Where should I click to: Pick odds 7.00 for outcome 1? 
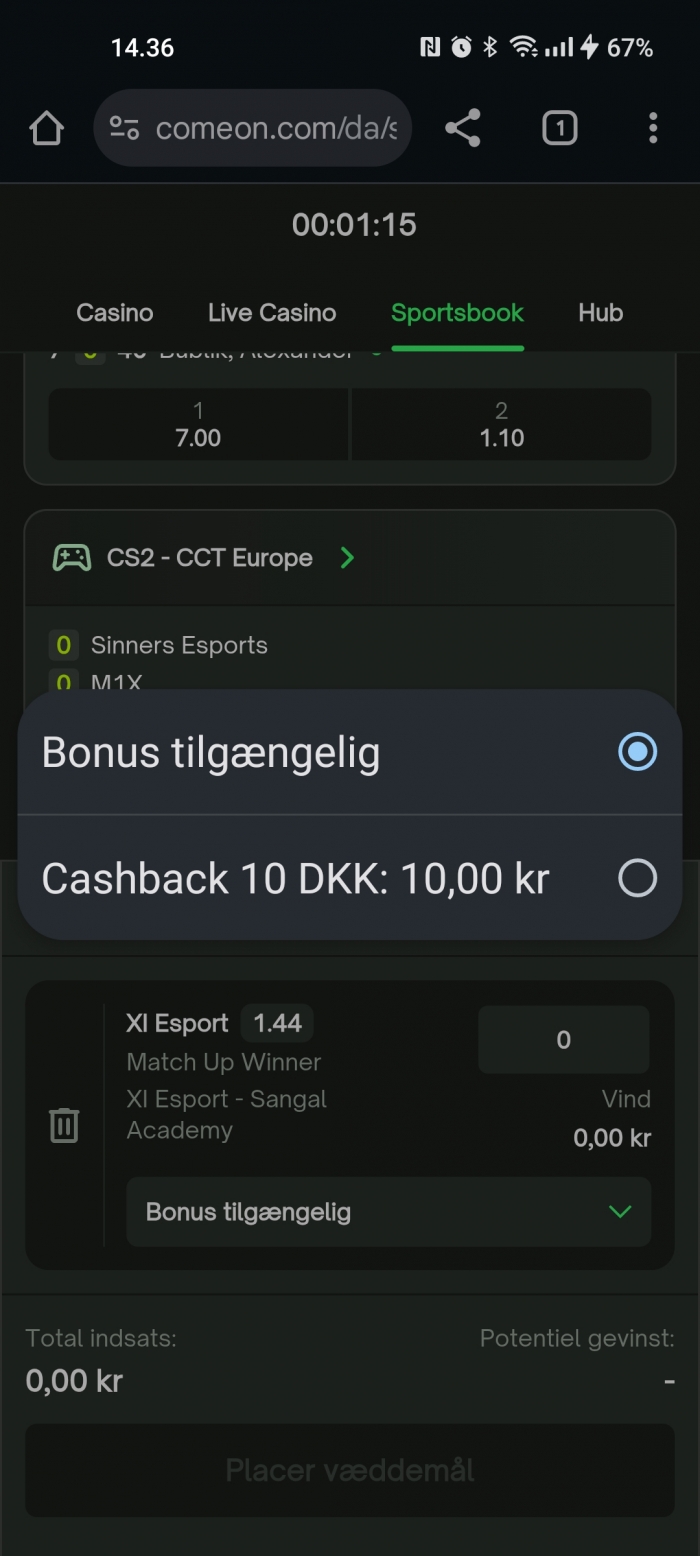pyautogui.click(x=198, y=425)
